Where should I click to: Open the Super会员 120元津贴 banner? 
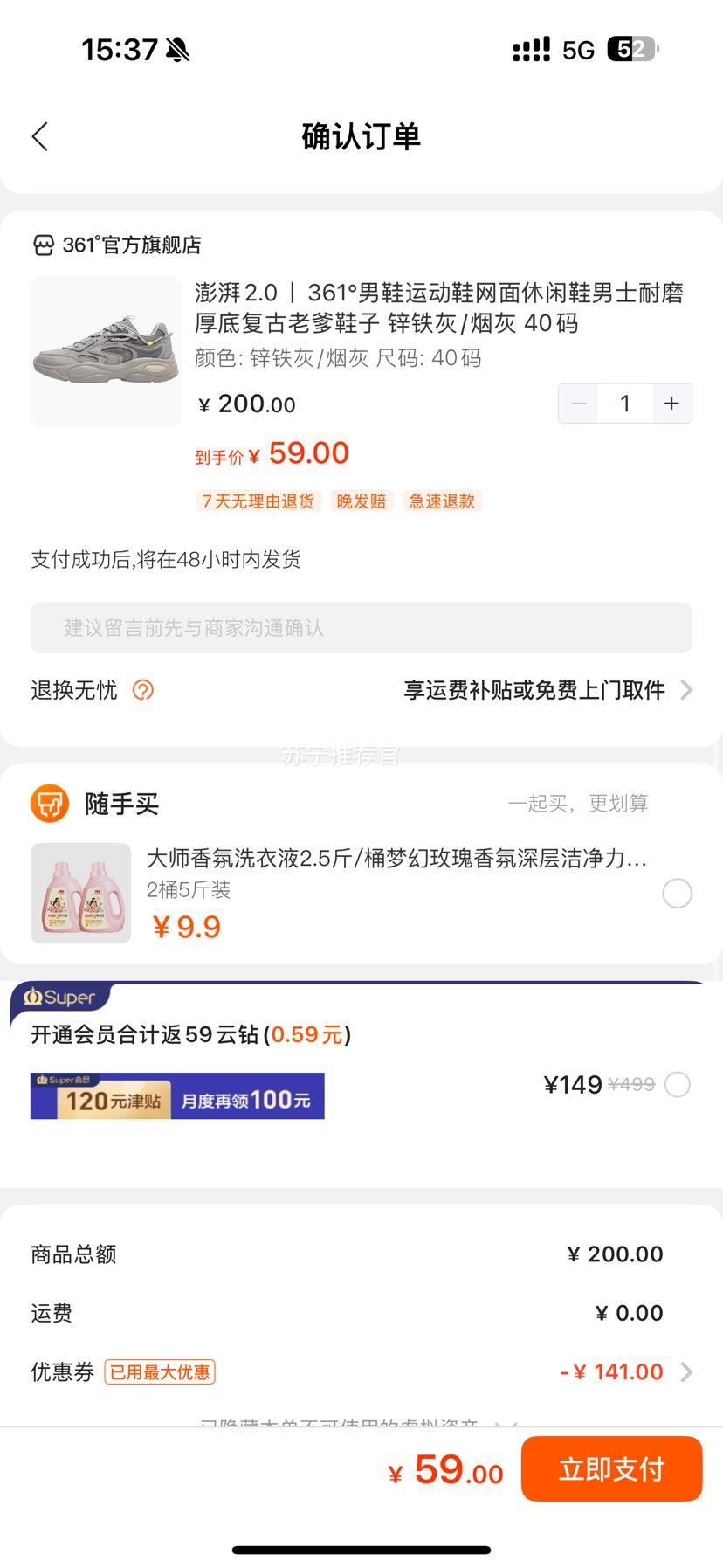point(177,1096)
